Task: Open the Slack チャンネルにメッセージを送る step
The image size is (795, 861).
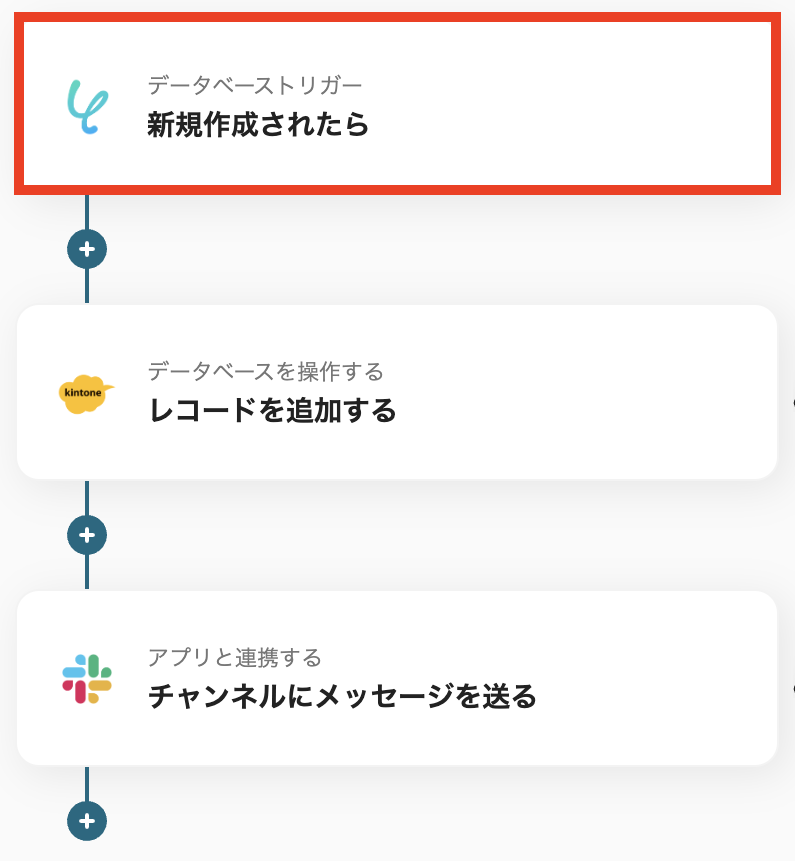Action: [397, 678]
